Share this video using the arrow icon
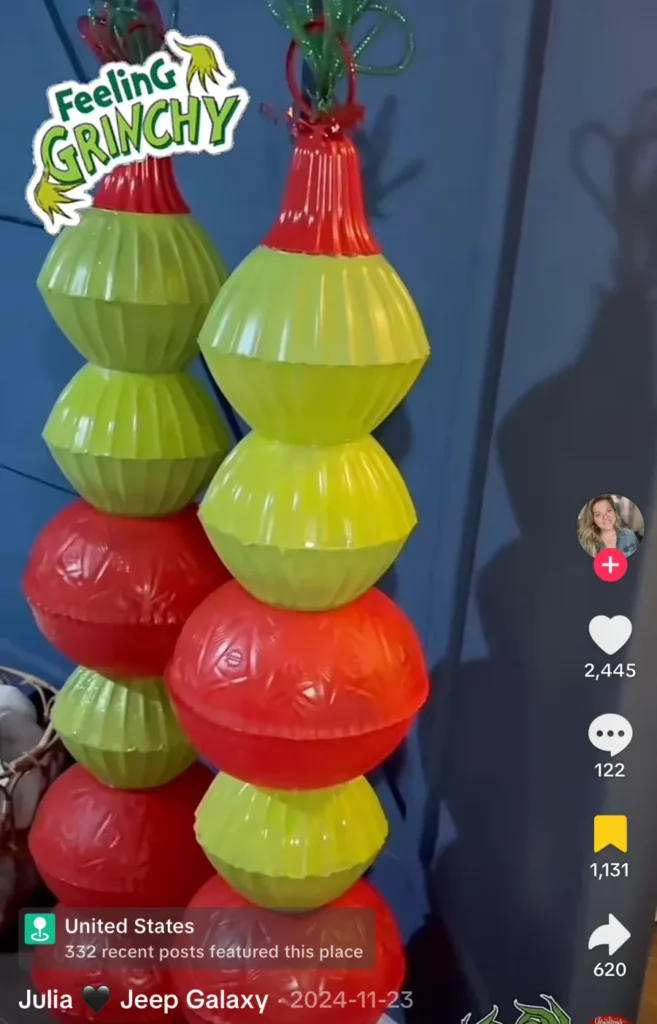 click(x=610, y=934)
